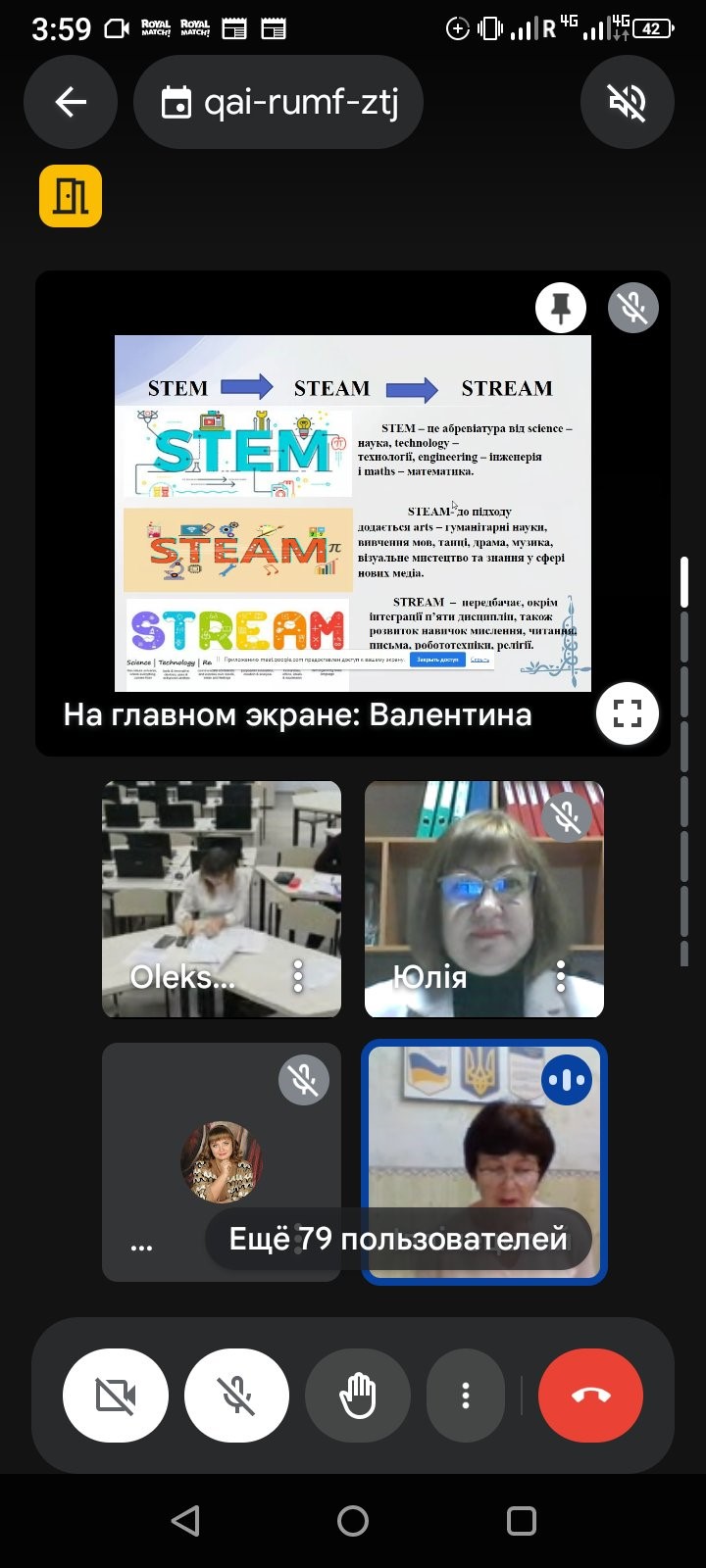The image size is (706, 1568).
Task: View the other 79 participants
Action: (x=398, y=1240)
